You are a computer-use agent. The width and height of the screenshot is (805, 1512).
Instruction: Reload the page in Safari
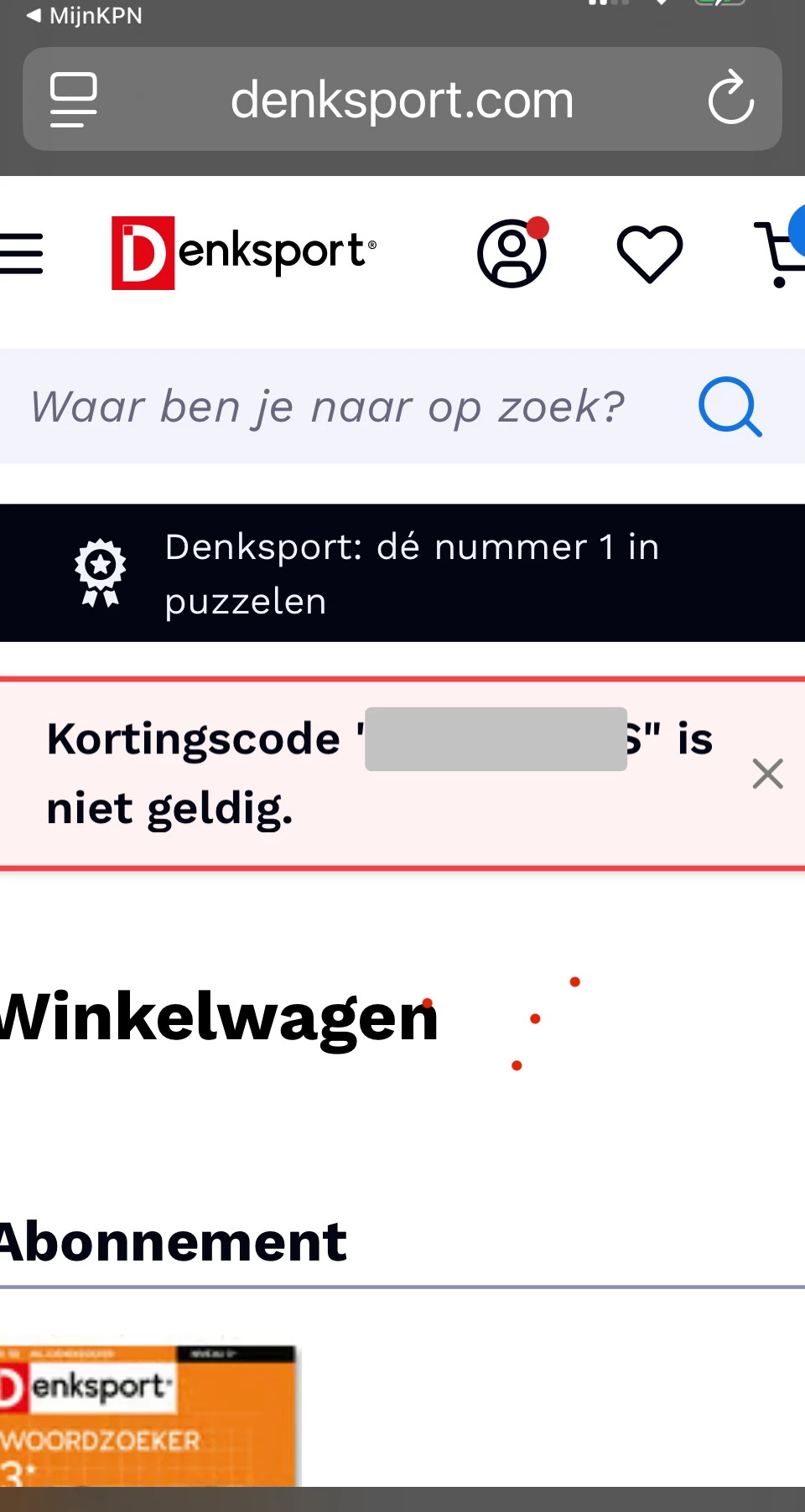pyautogui.click(x=730, y=99)
